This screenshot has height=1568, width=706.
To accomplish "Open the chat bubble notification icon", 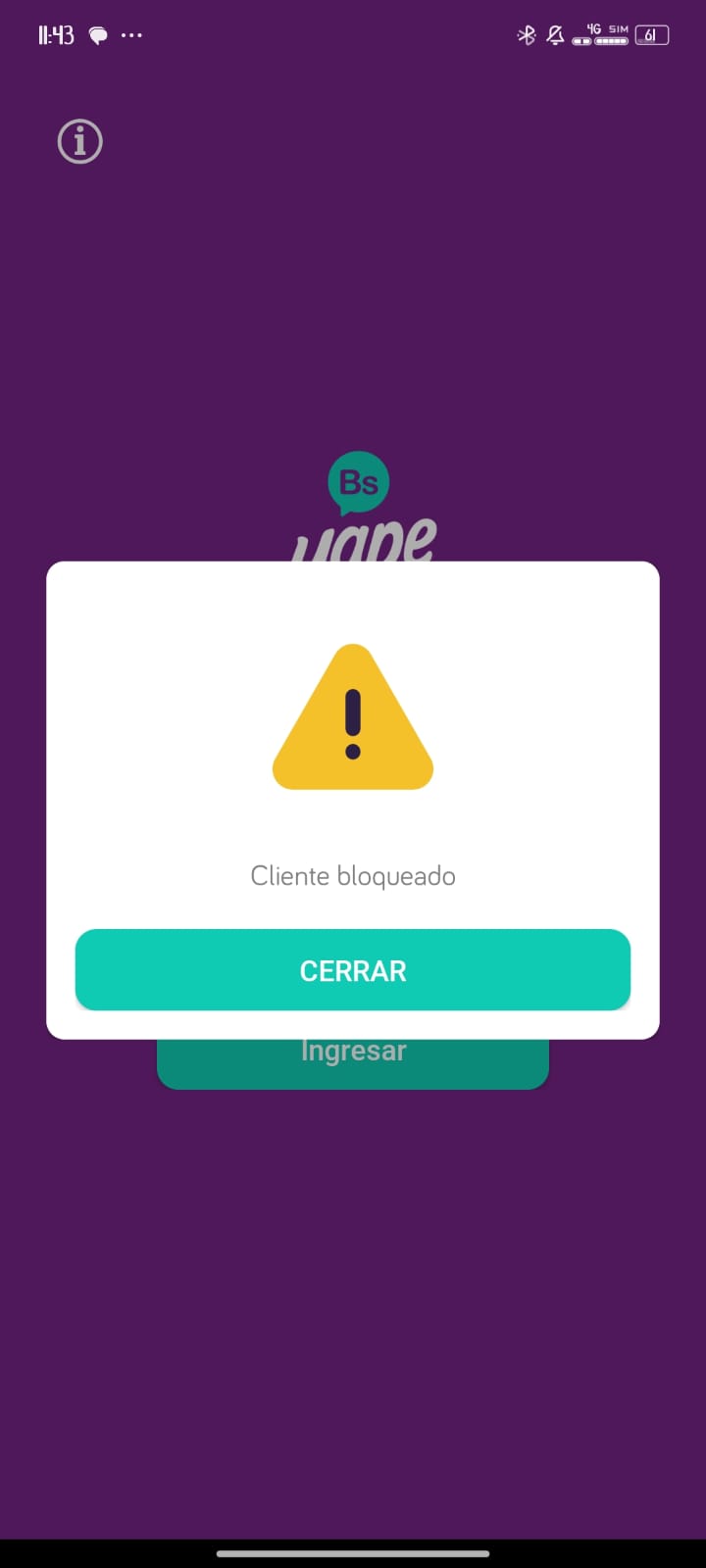I will [x=98, y=35].
